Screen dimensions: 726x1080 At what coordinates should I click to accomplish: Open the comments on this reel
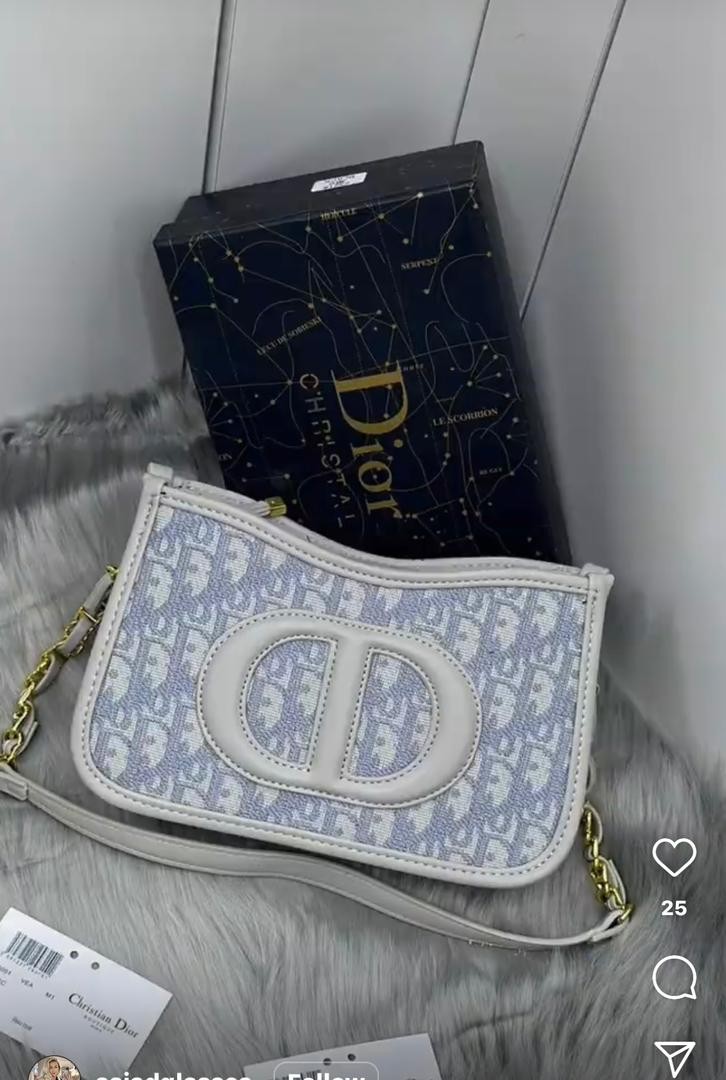click(x=674, y=977)
